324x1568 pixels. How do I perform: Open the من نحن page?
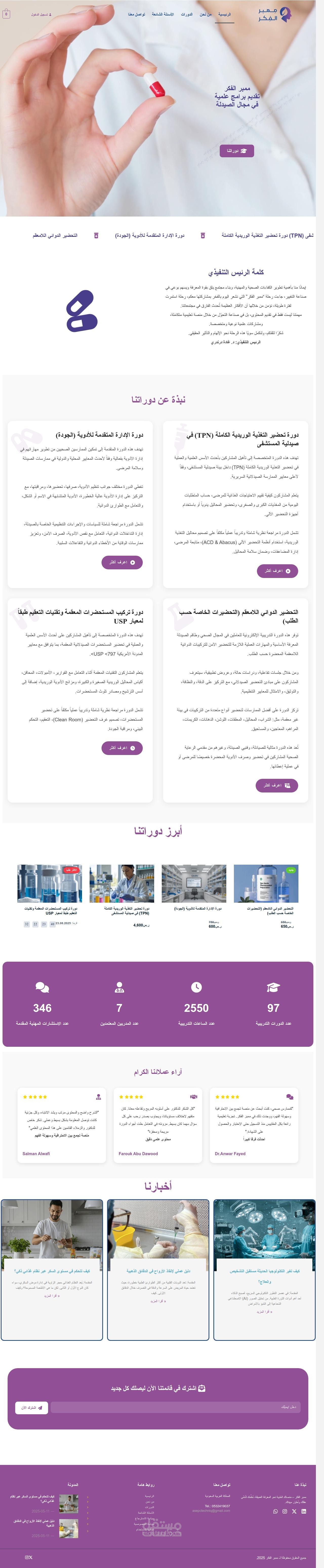(x=206, y=14)
